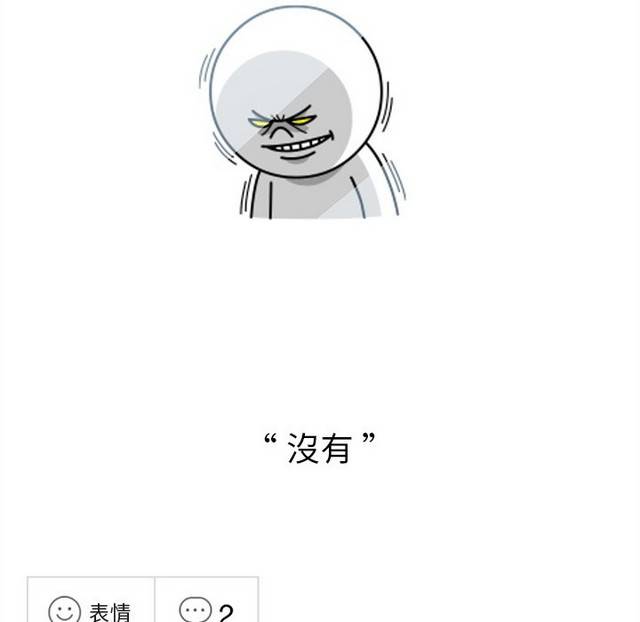Open the comments showing 2 replies

pyautogui.click(x=206, y=607)
